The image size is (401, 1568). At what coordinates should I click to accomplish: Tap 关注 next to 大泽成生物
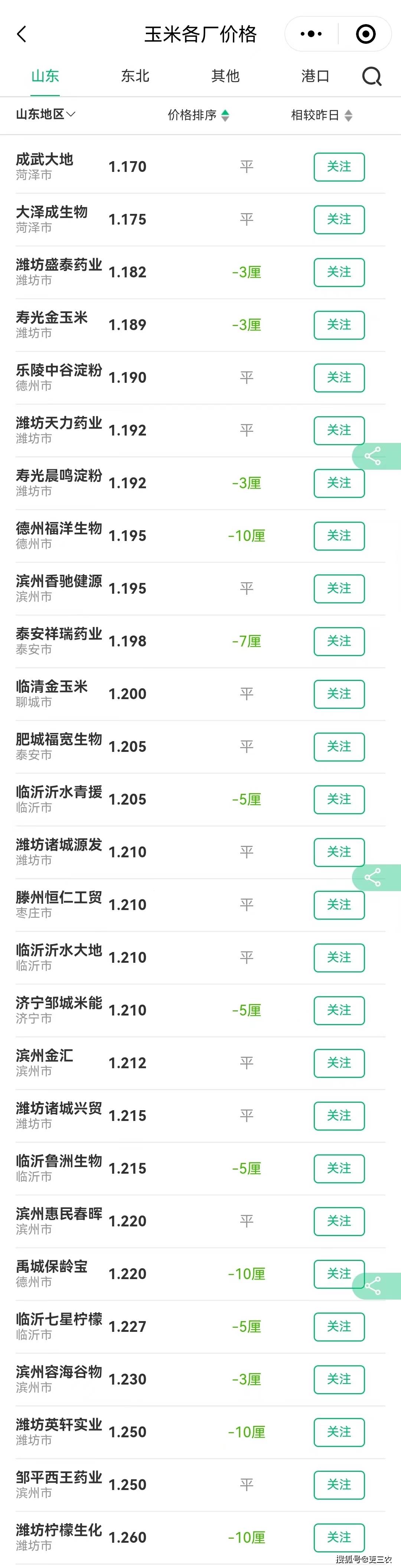click(339, 219)
